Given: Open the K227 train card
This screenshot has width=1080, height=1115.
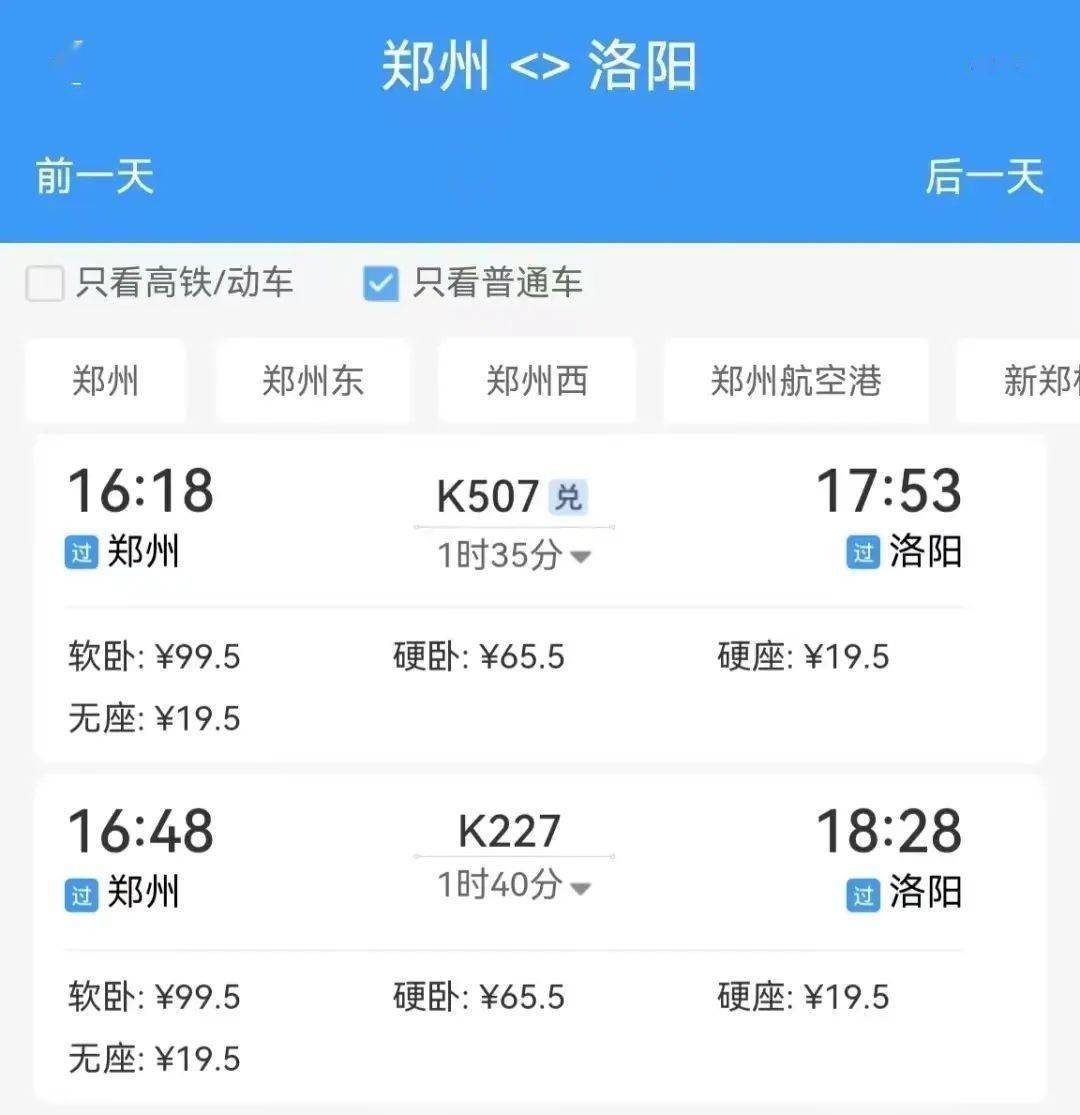Looking at the screenshot, I should click(x=540, y=938).
